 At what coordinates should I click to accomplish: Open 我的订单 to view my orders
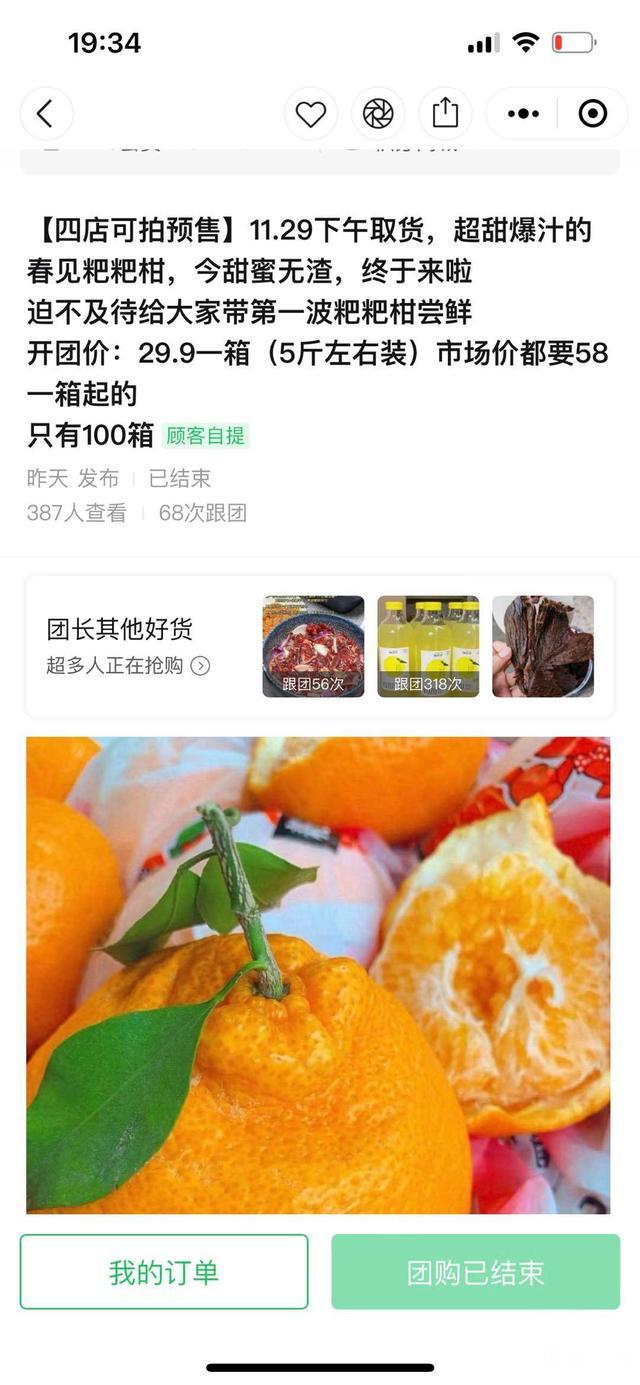pos(164,1272)
